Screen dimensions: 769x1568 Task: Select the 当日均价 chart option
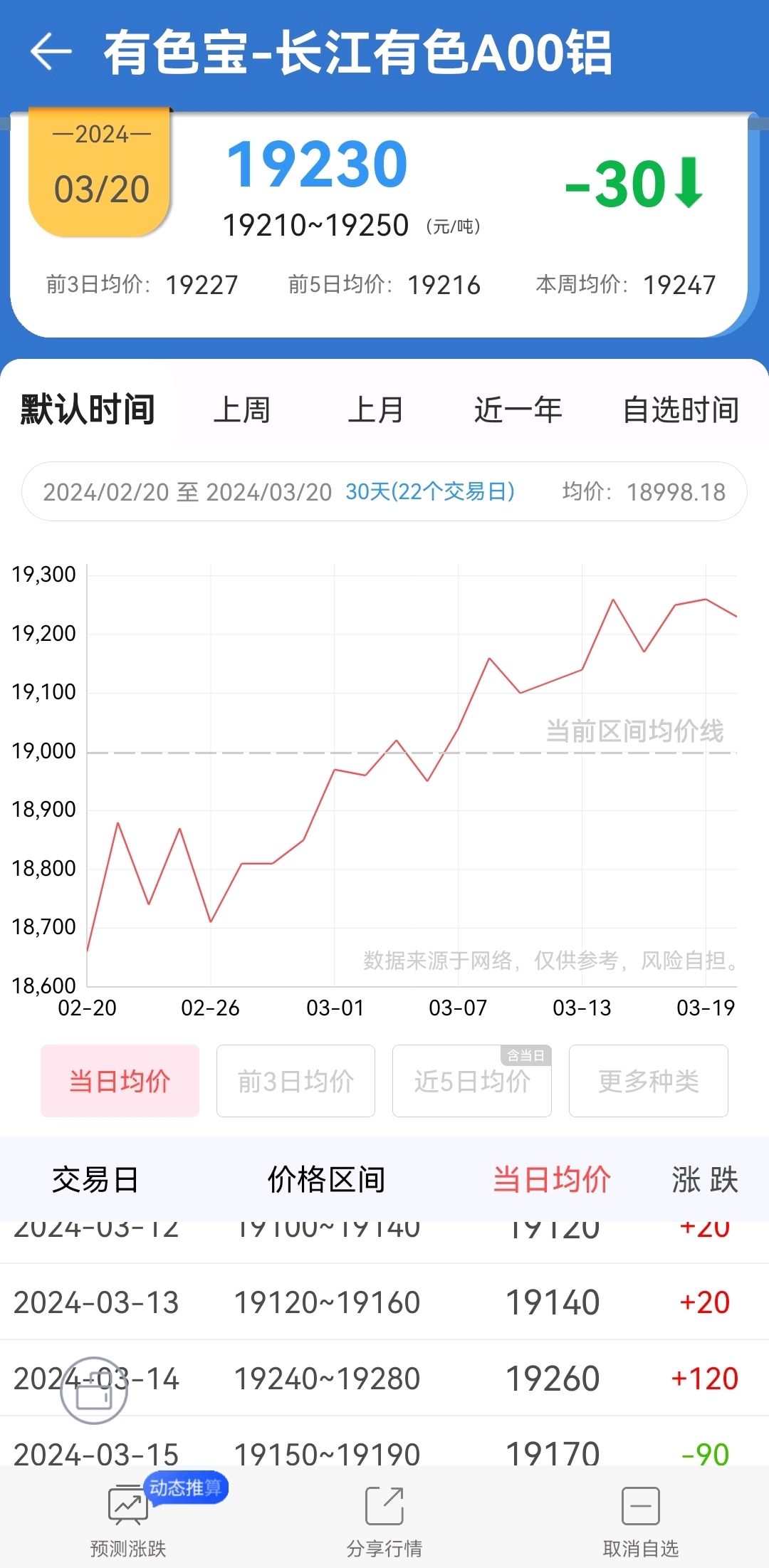pyautogui.click(x=120, y=1081)
